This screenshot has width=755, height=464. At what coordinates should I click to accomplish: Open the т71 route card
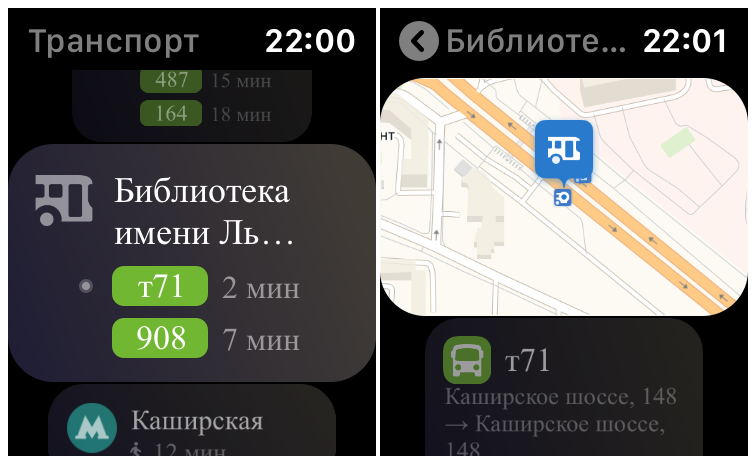point(563,390)
